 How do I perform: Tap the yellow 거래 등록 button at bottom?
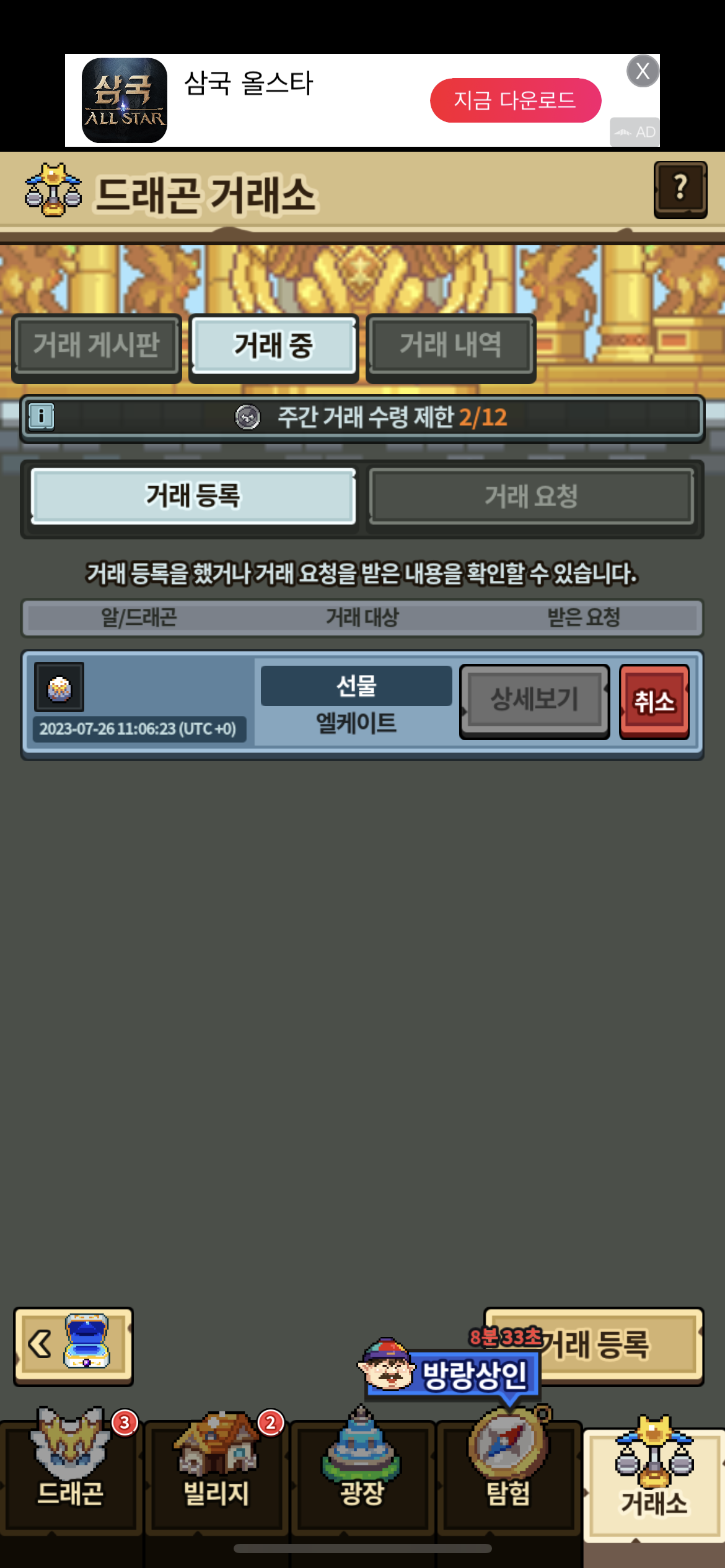(x=620, y=1344)
